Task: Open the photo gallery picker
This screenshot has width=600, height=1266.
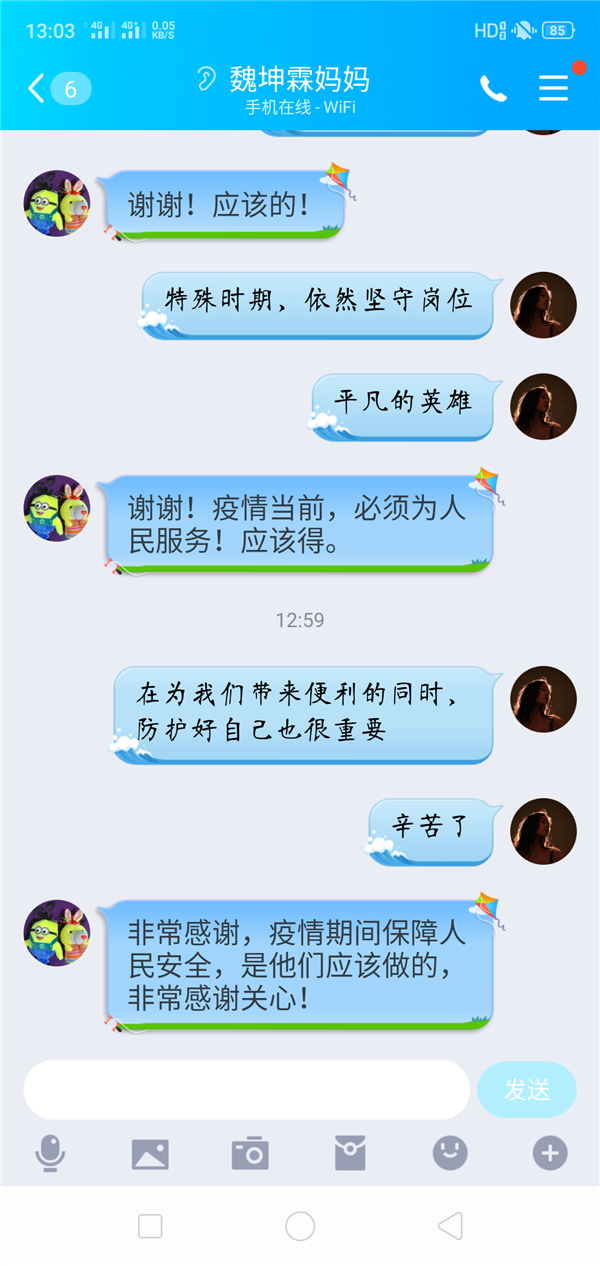Action: coord(150,1154)
